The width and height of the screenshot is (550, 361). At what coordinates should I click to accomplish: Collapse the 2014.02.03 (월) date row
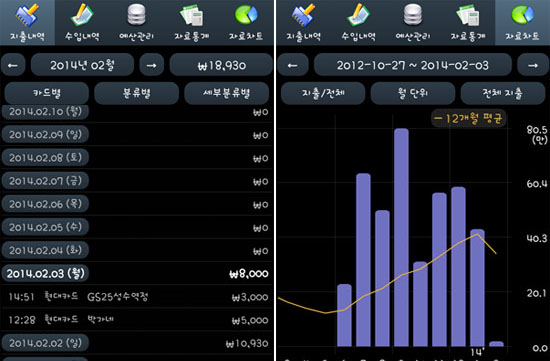(x=137, y=274)
